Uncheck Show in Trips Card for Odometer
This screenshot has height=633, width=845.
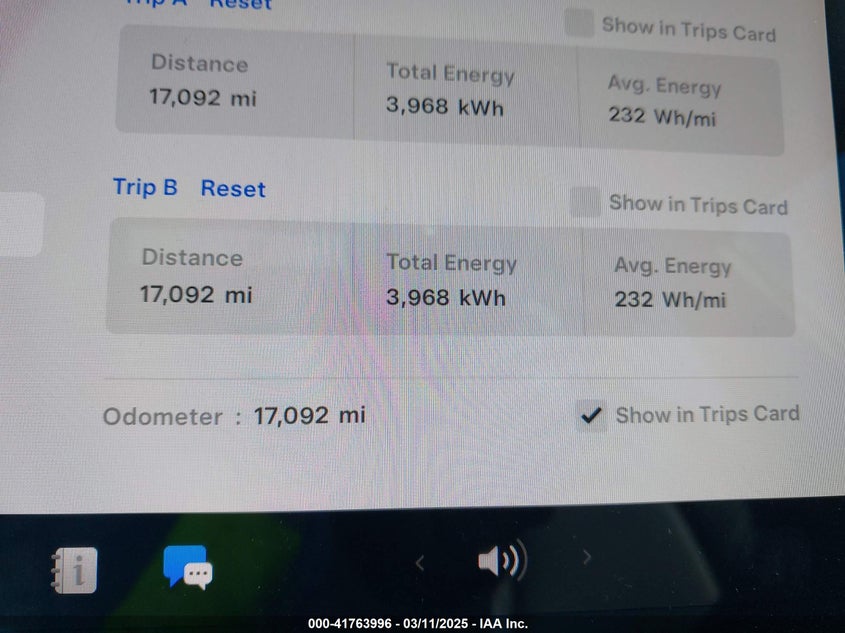point(592,415)
